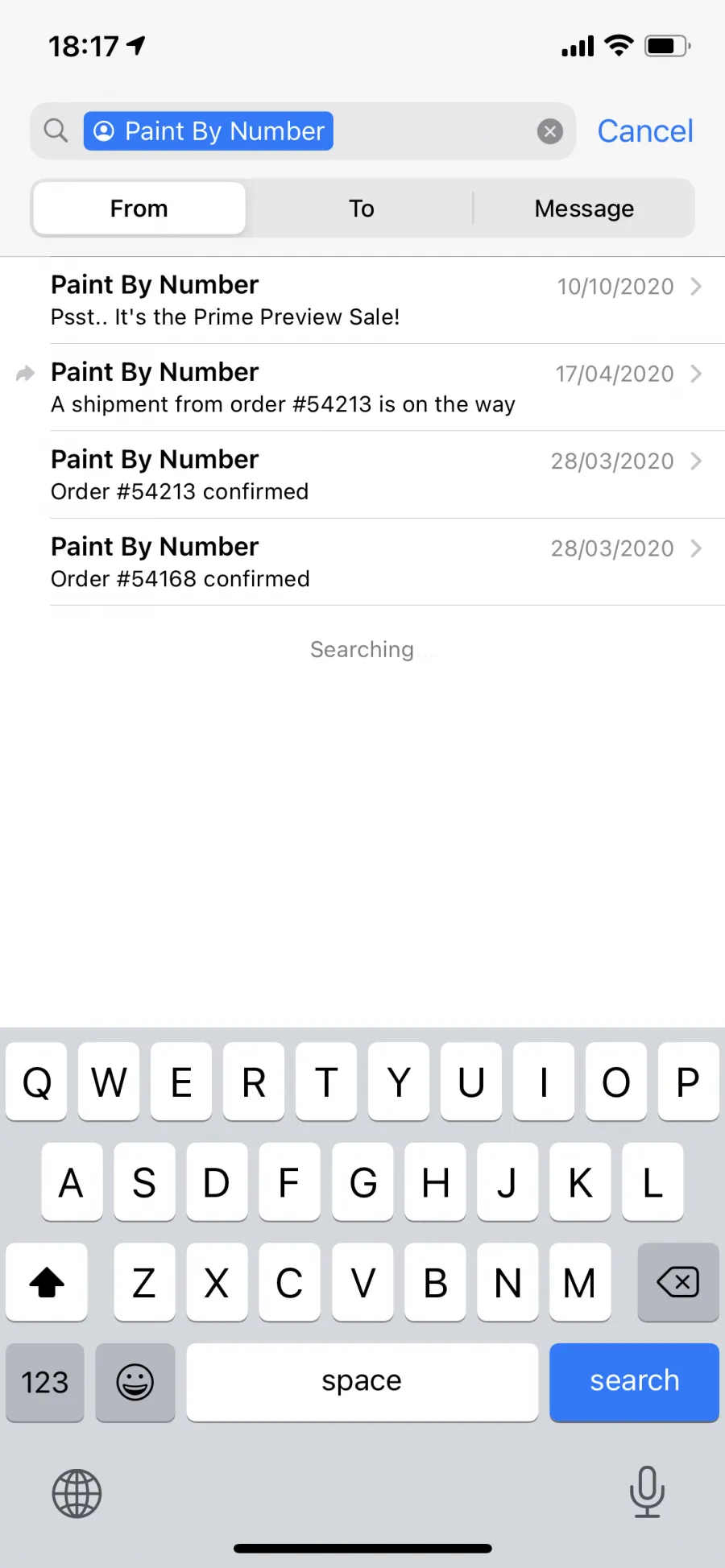725x1568 pixels.
Task: Switch keyboard language with globe key
Action: pos(77,1493)
